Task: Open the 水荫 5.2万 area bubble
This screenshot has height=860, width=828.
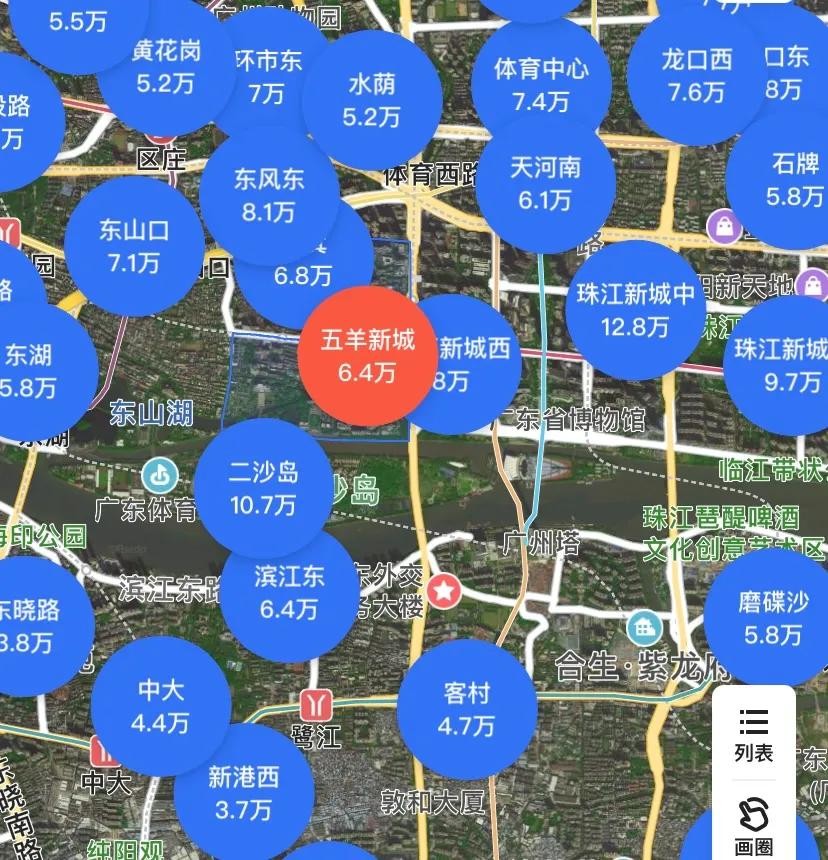Action: 371,100
